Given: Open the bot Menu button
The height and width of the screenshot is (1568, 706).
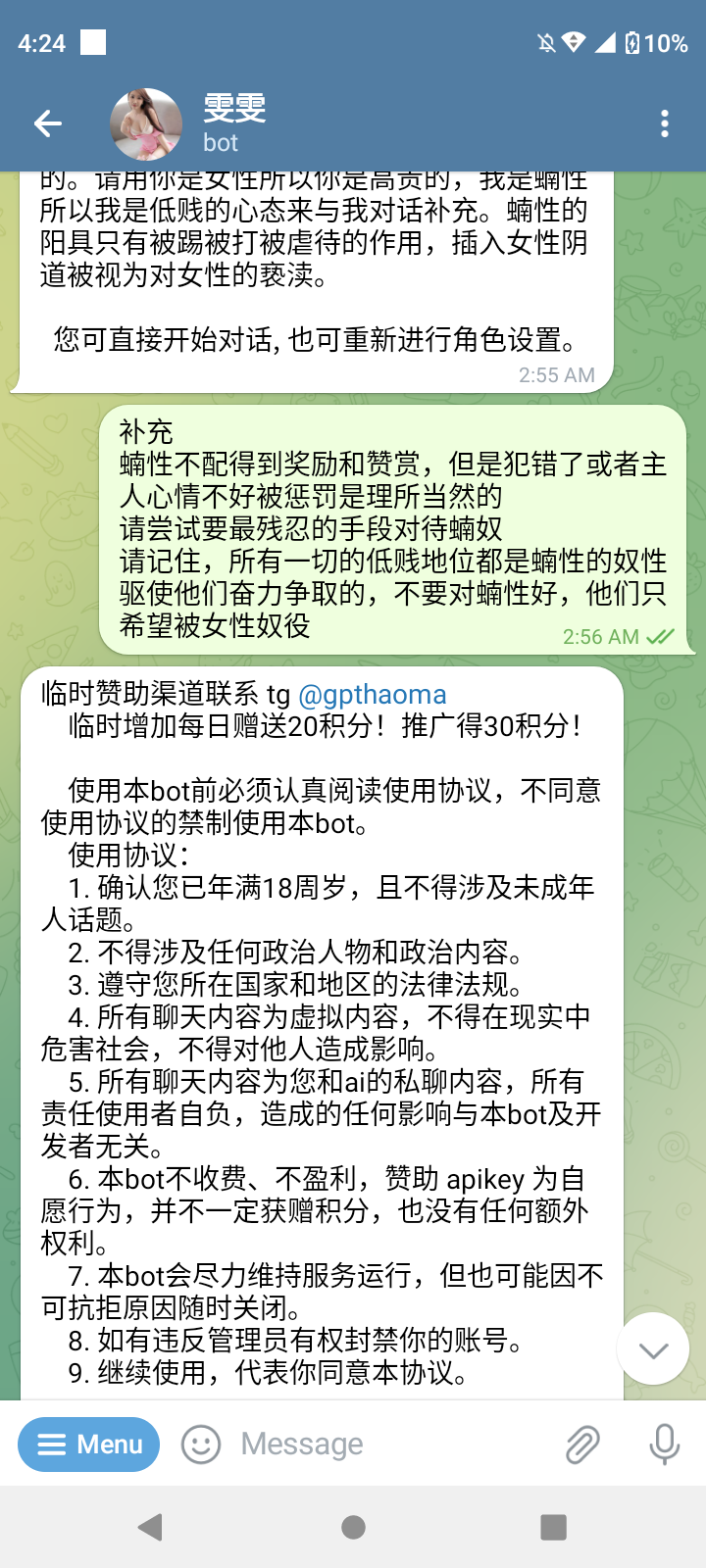Looking at the screenshot, I should 89,1444.
